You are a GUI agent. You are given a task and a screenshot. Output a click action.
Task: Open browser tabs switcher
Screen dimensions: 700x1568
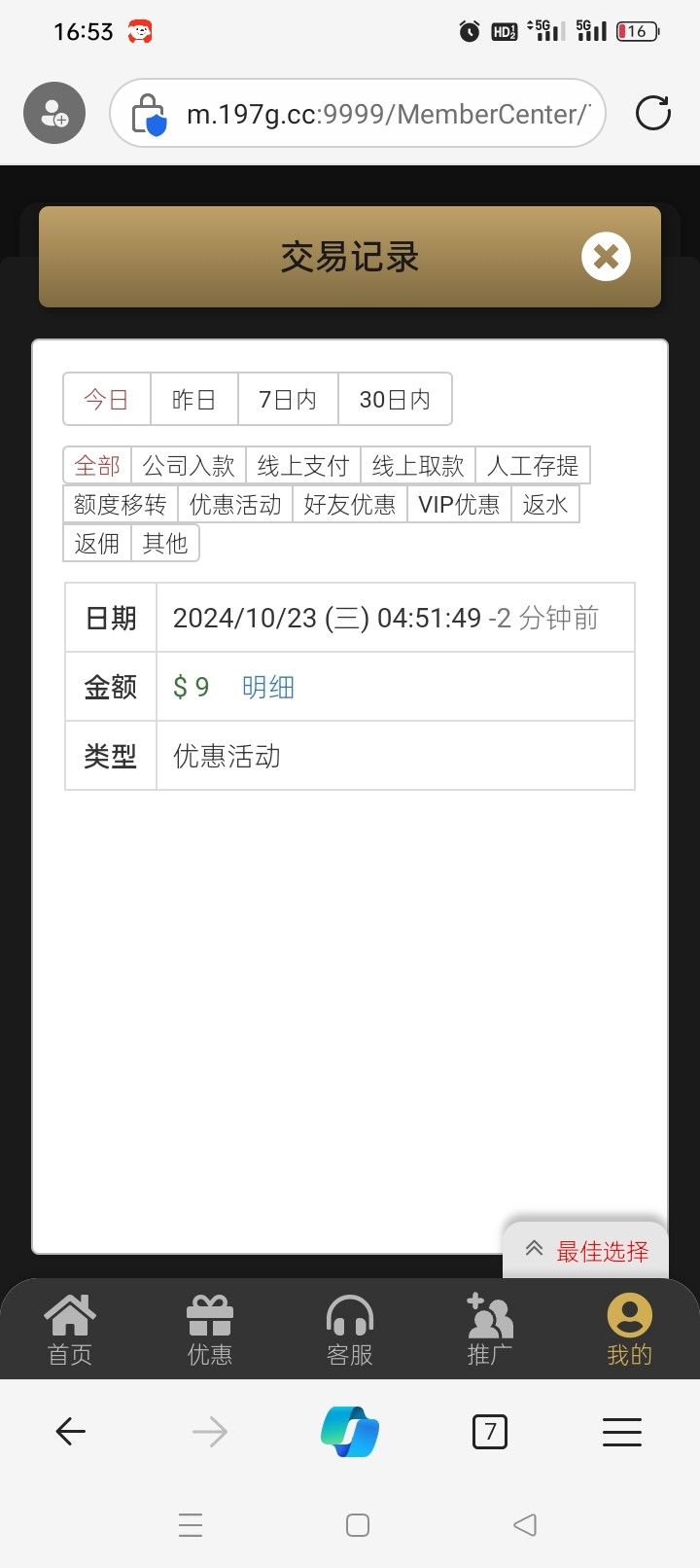[x=489, y=1432]
